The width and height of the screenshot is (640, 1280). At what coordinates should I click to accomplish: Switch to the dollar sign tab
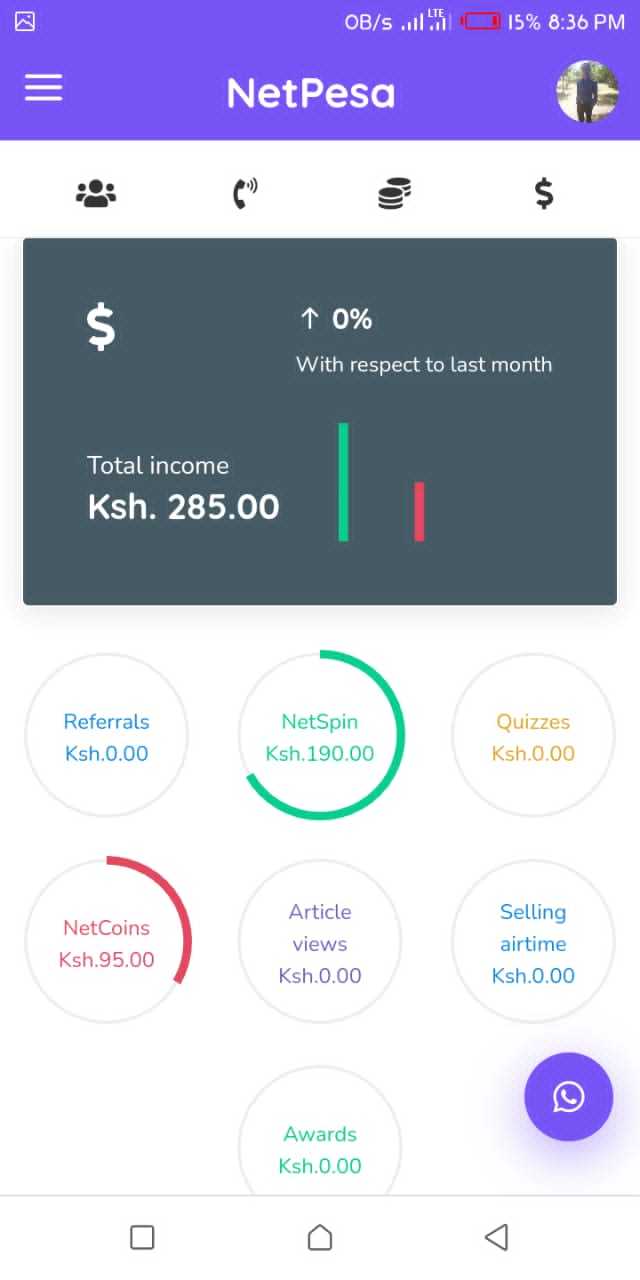pyautogui.click(x=543, y=193)
